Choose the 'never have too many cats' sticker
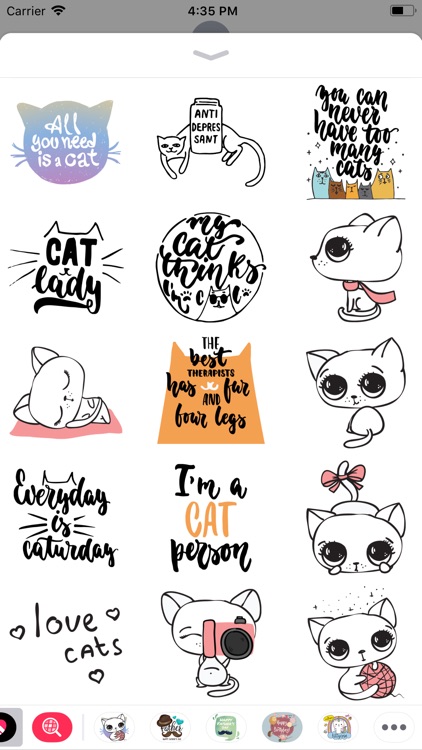Viewport: 422px width, 750px height. point(355,142)
